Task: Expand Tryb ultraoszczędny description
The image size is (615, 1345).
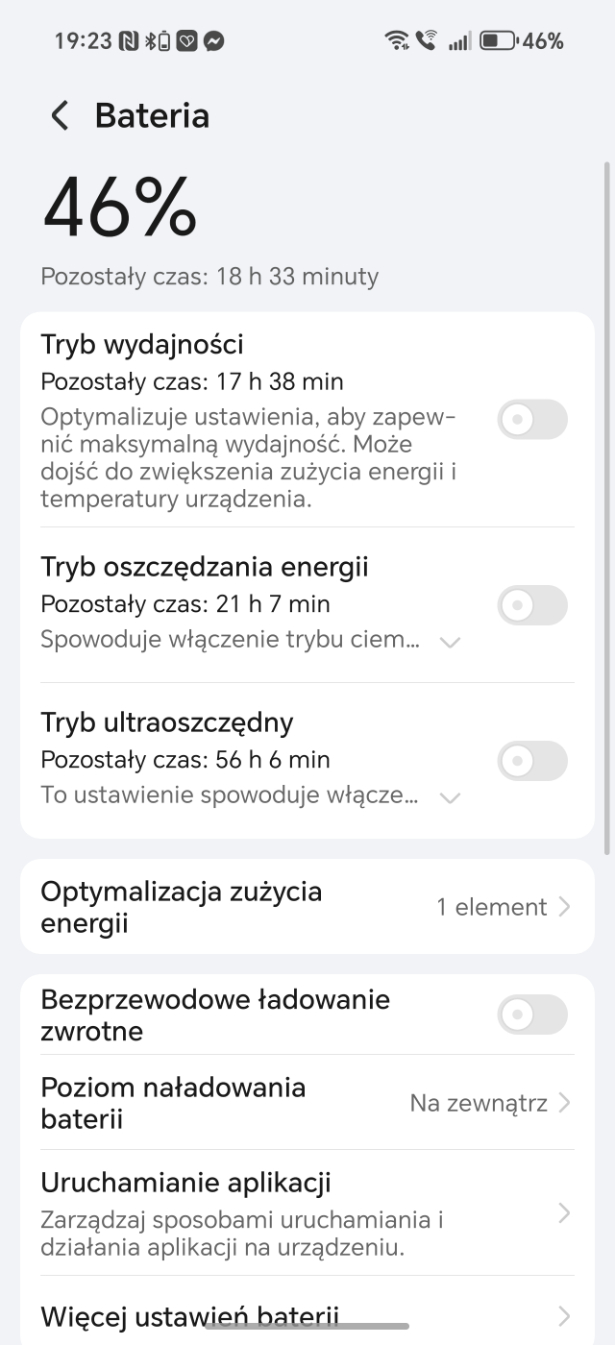Action: click(450, 797)
